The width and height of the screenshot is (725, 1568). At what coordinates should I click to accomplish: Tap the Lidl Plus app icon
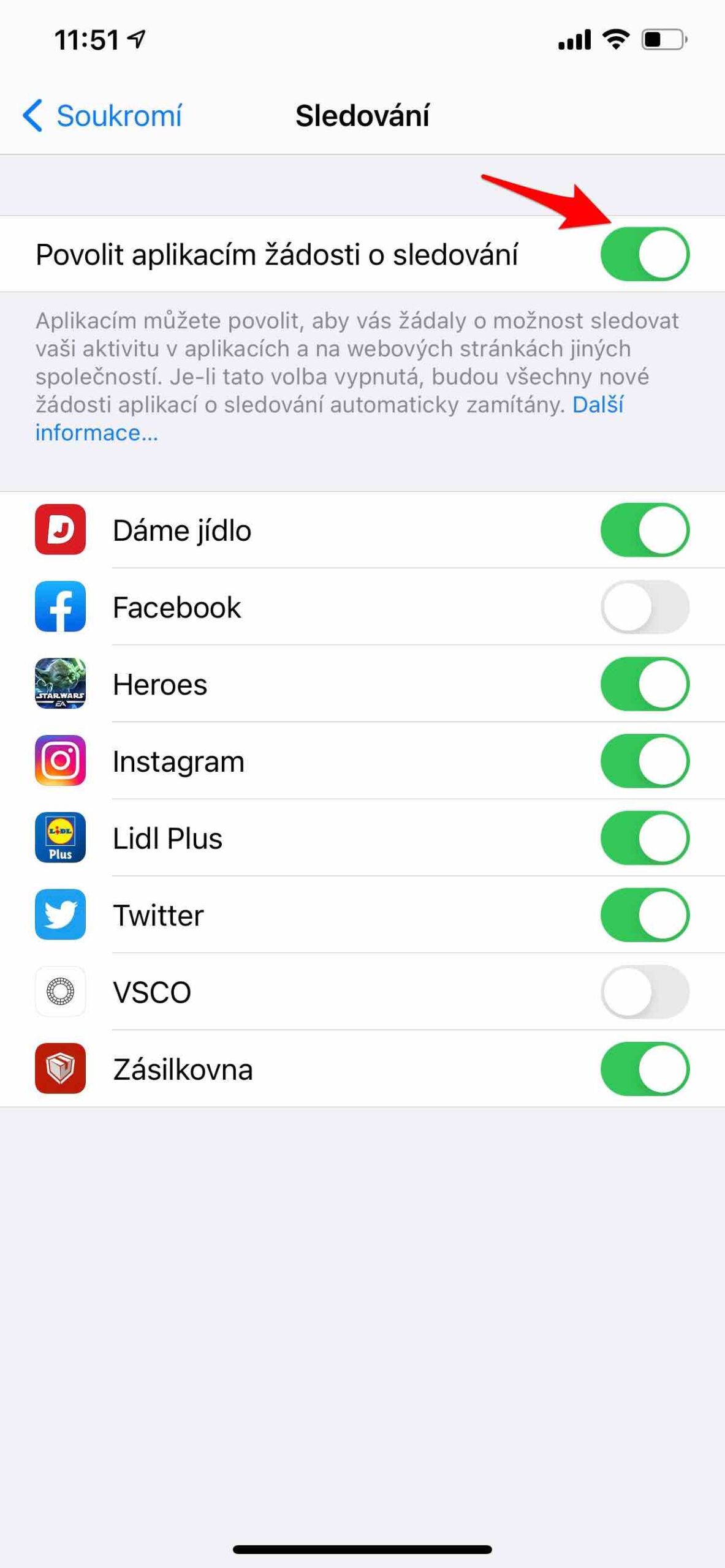click(60, 839)
